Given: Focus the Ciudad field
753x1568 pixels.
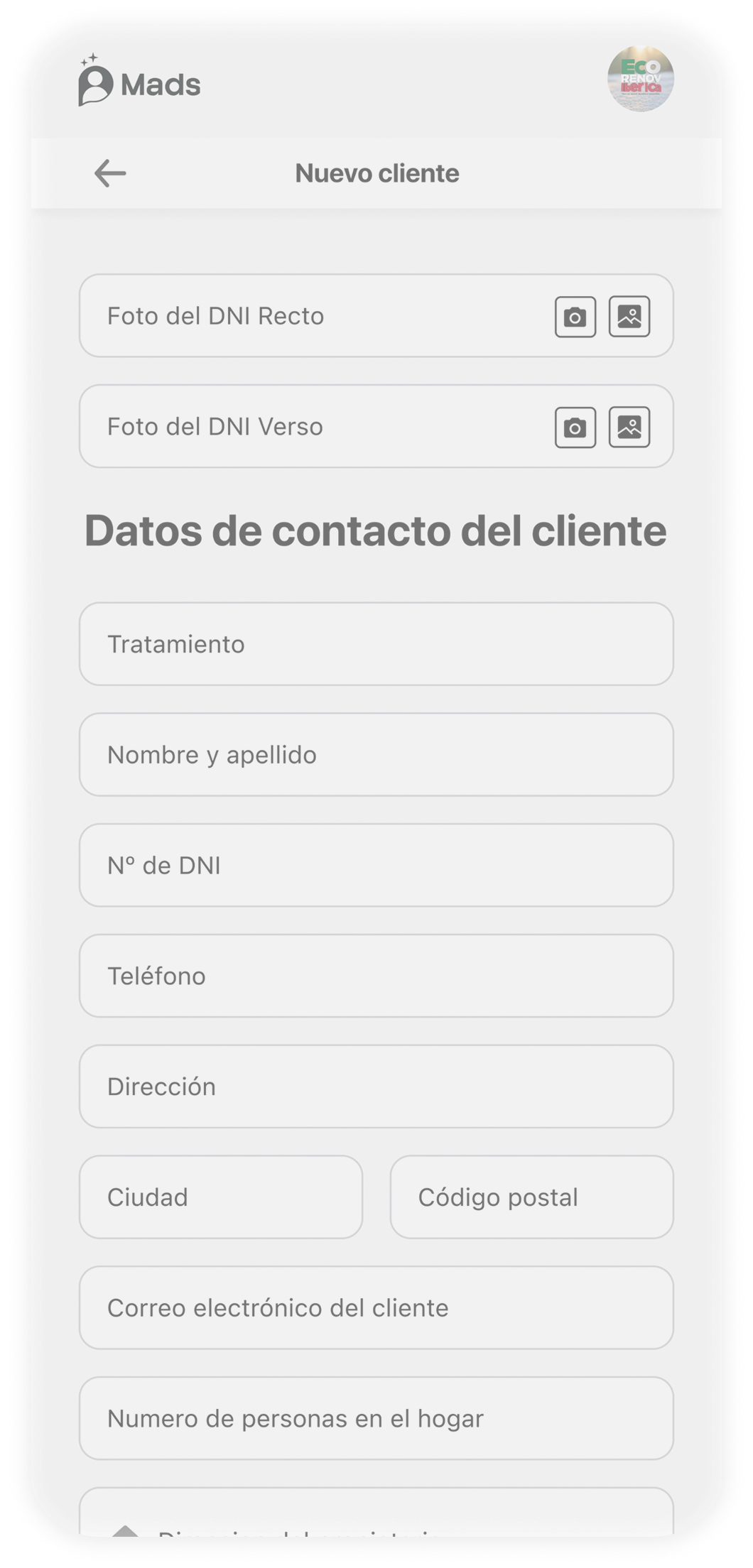Looking at the screenshot, I should [220, 1197].
